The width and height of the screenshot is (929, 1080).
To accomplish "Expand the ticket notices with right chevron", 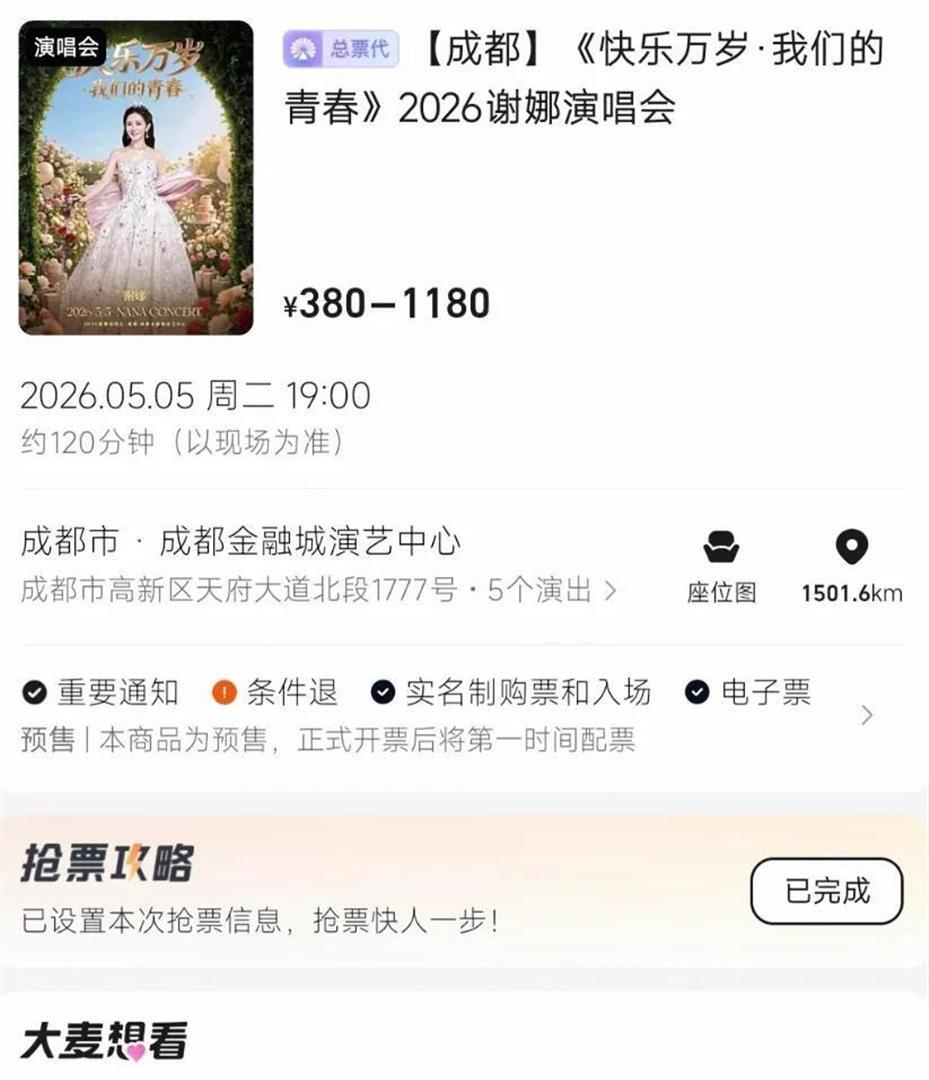I will (x=866, y=716).
